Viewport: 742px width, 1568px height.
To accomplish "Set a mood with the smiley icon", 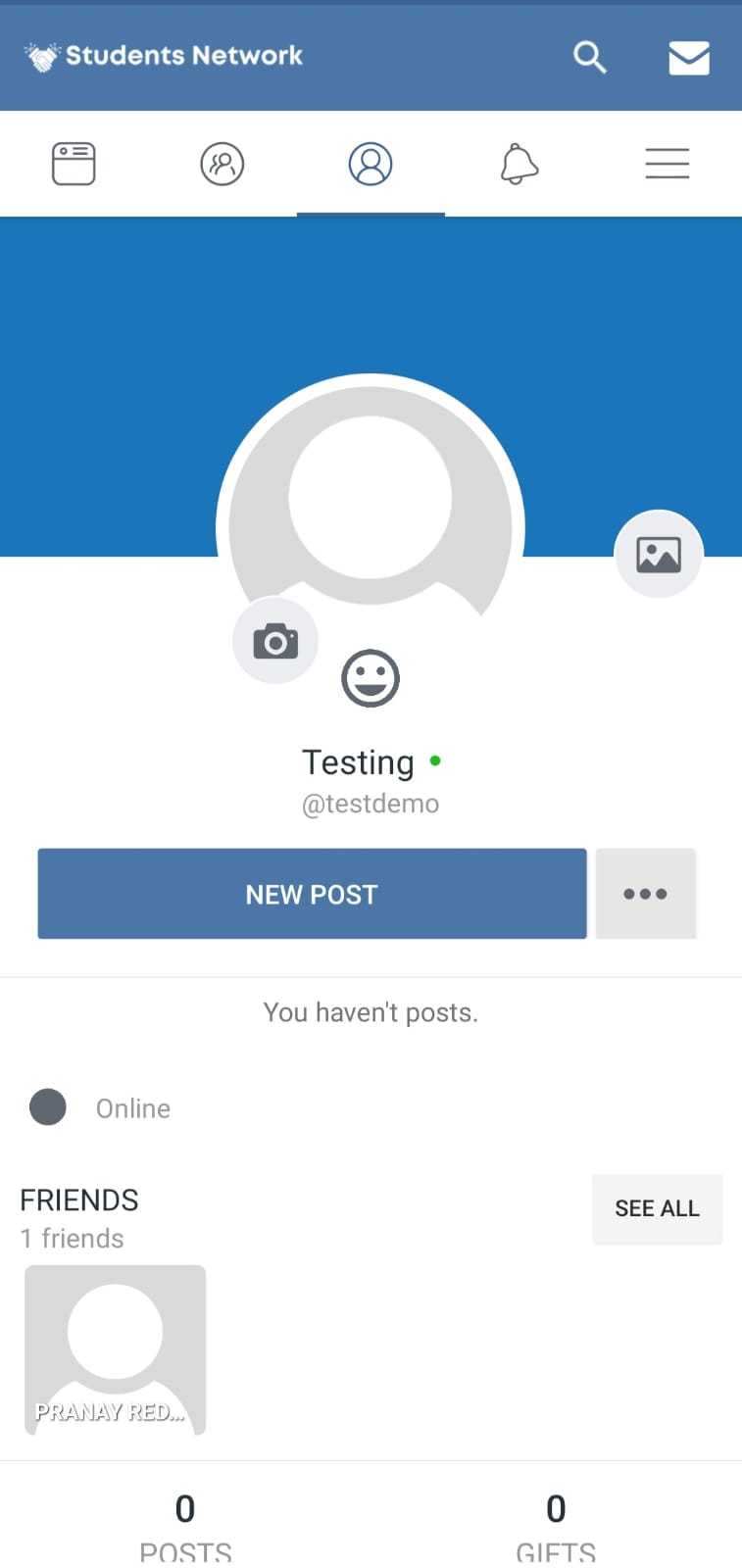I will coord(371,678).
